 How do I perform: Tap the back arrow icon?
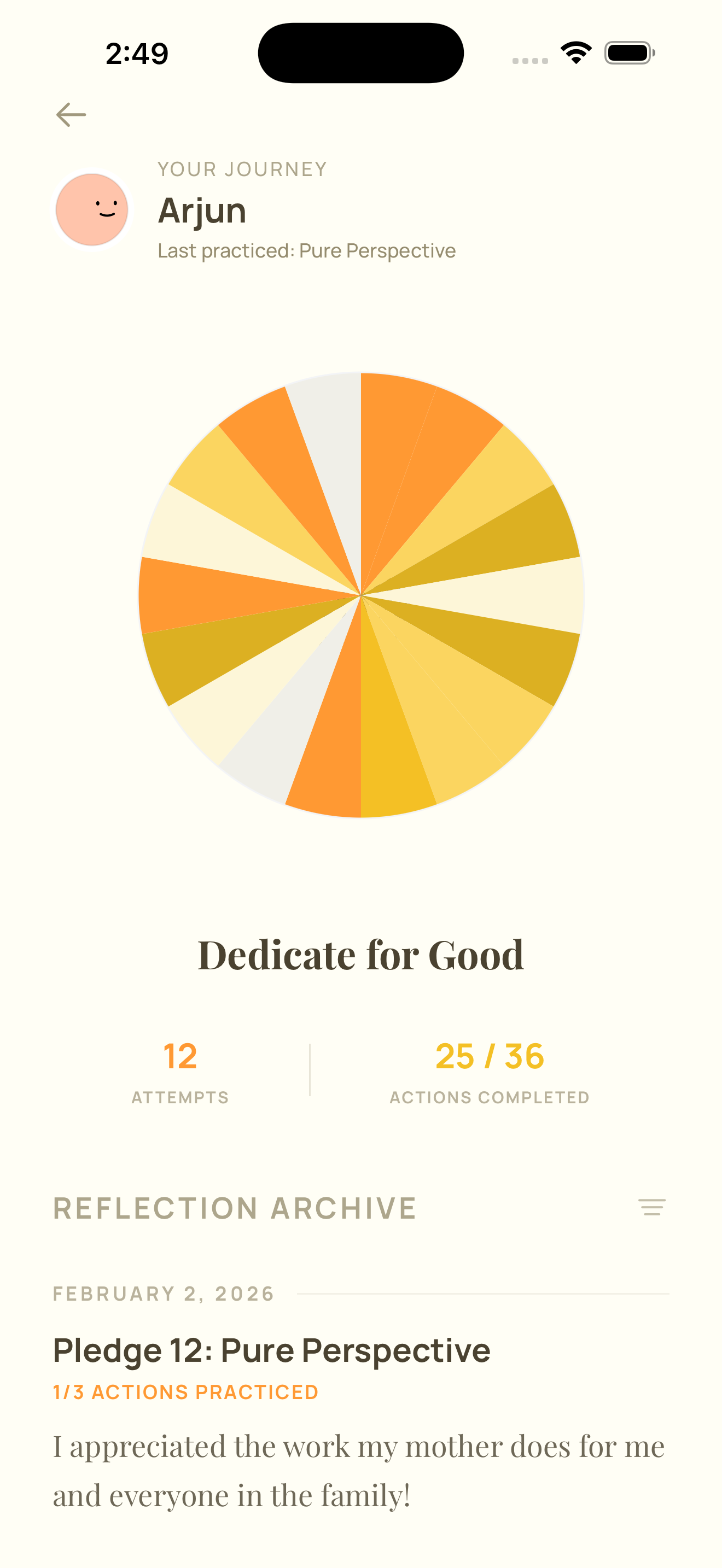coord(71,114)
